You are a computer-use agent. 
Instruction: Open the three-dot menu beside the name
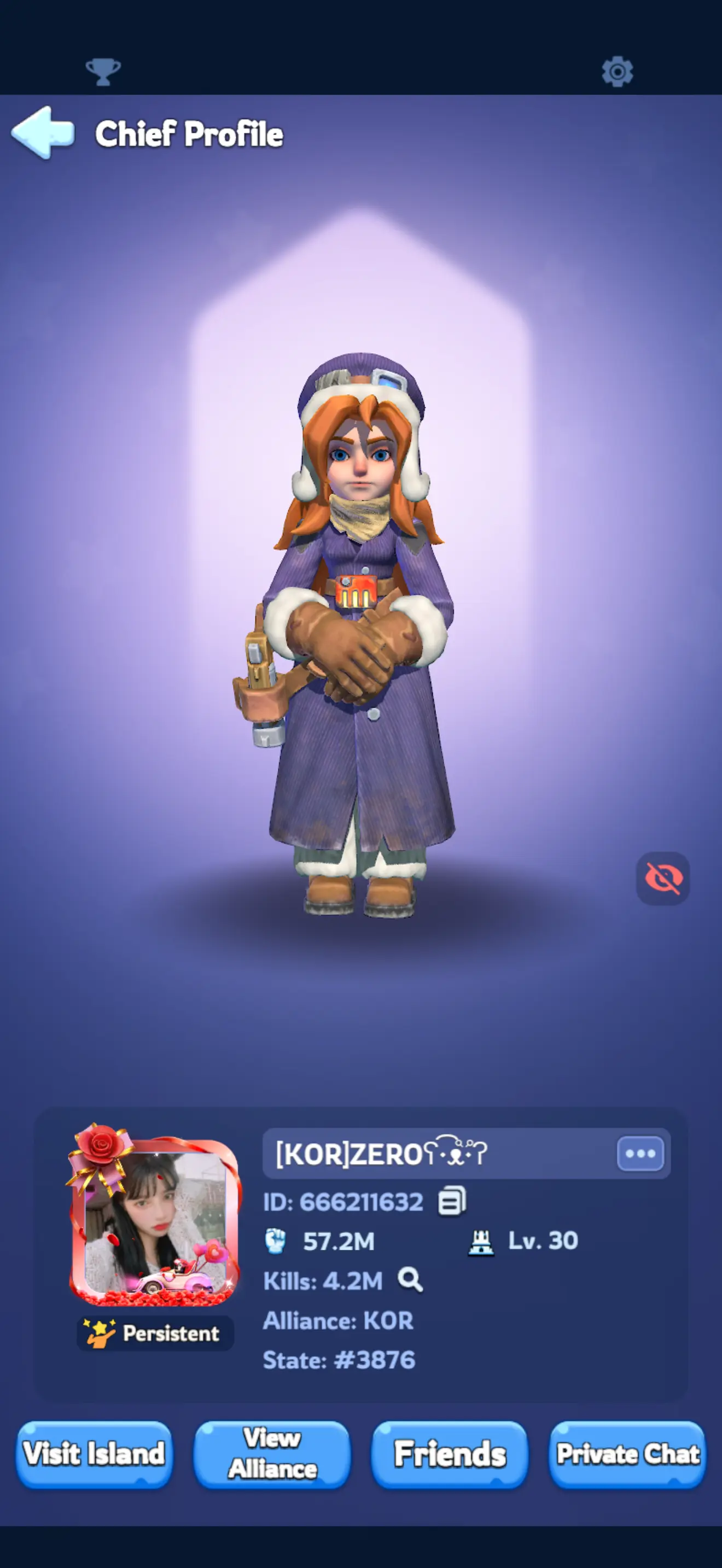coord(640,1154)
